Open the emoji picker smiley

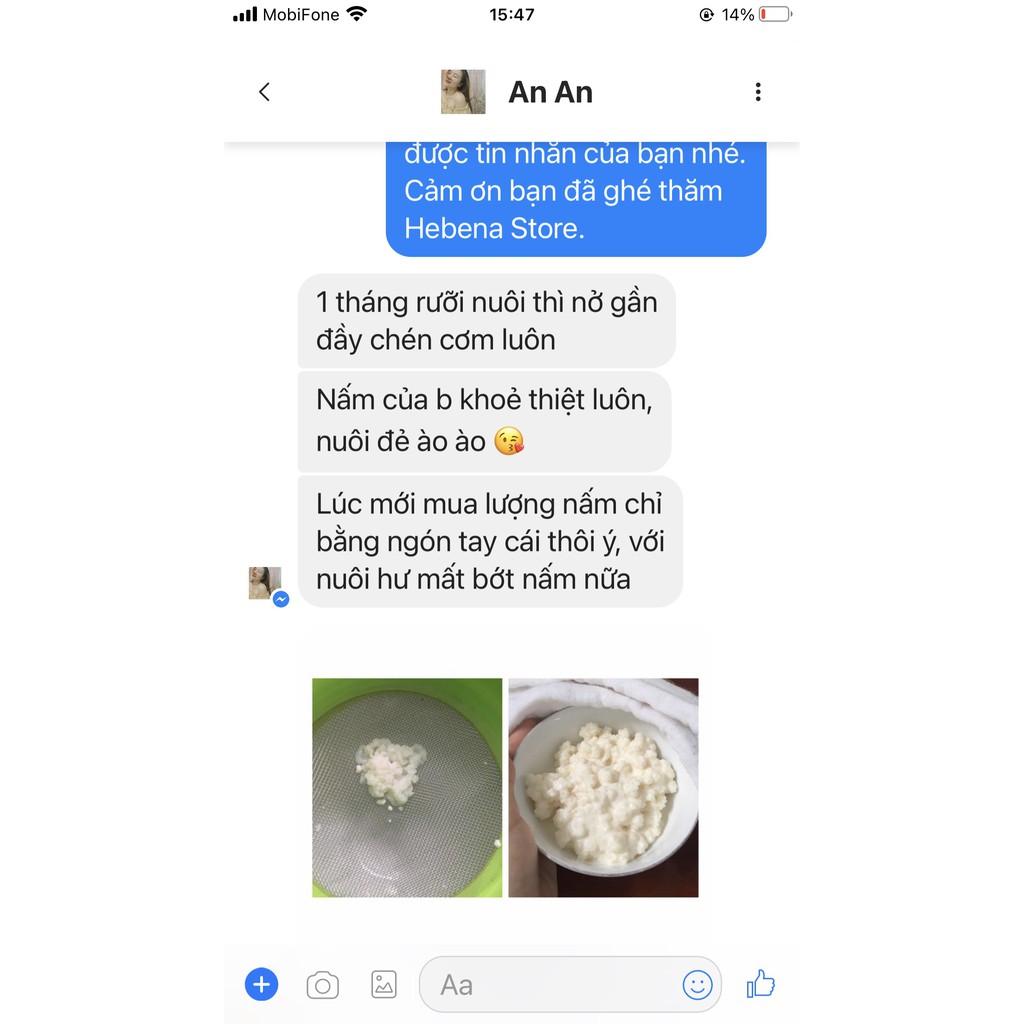[x=697, y=985]
